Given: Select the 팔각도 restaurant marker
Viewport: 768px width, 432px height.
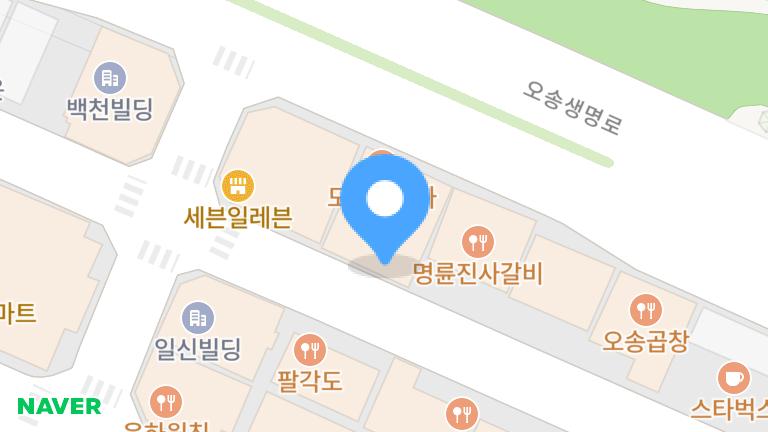Looking at the screenshot, I should pyautogui.click(x=311, y=349).
